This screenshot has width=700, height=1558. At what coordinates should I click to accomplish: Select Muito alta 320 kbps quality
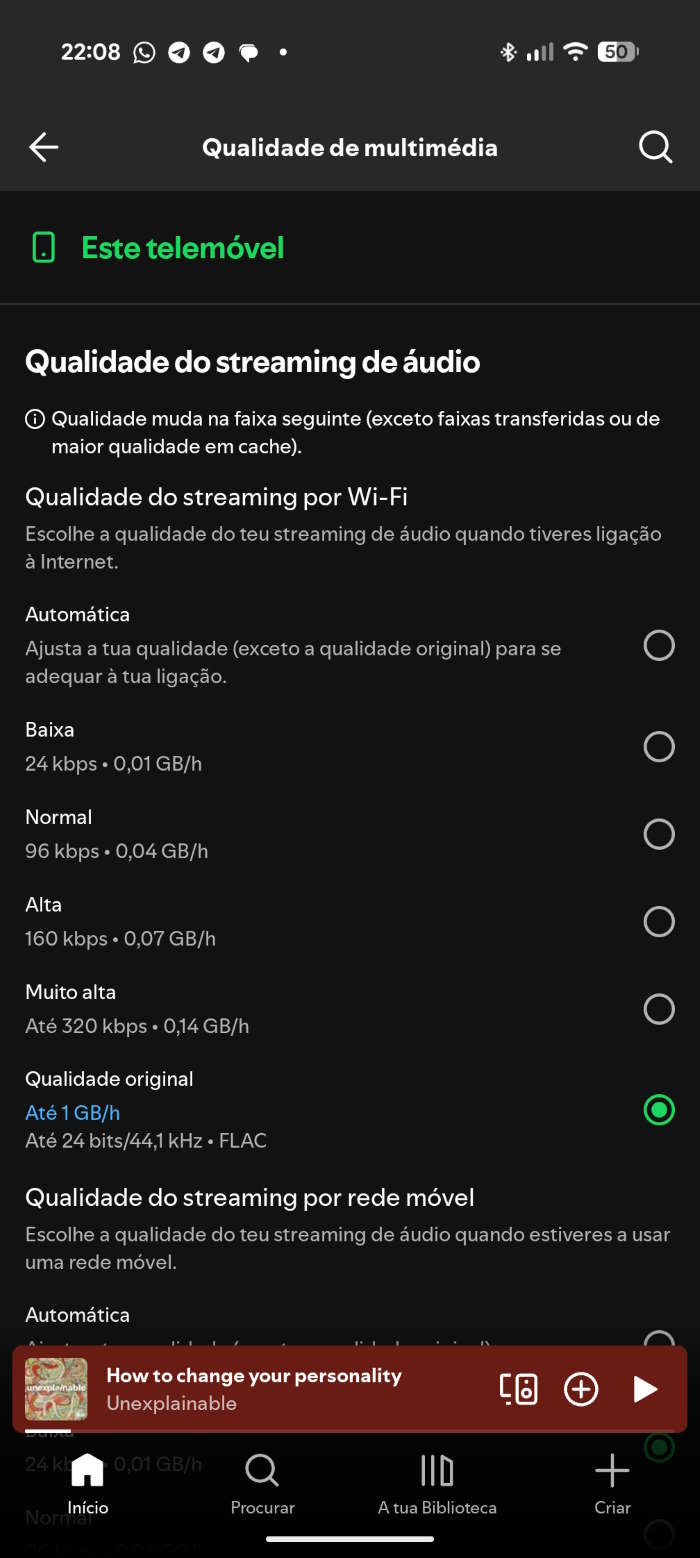[658, 1009]
